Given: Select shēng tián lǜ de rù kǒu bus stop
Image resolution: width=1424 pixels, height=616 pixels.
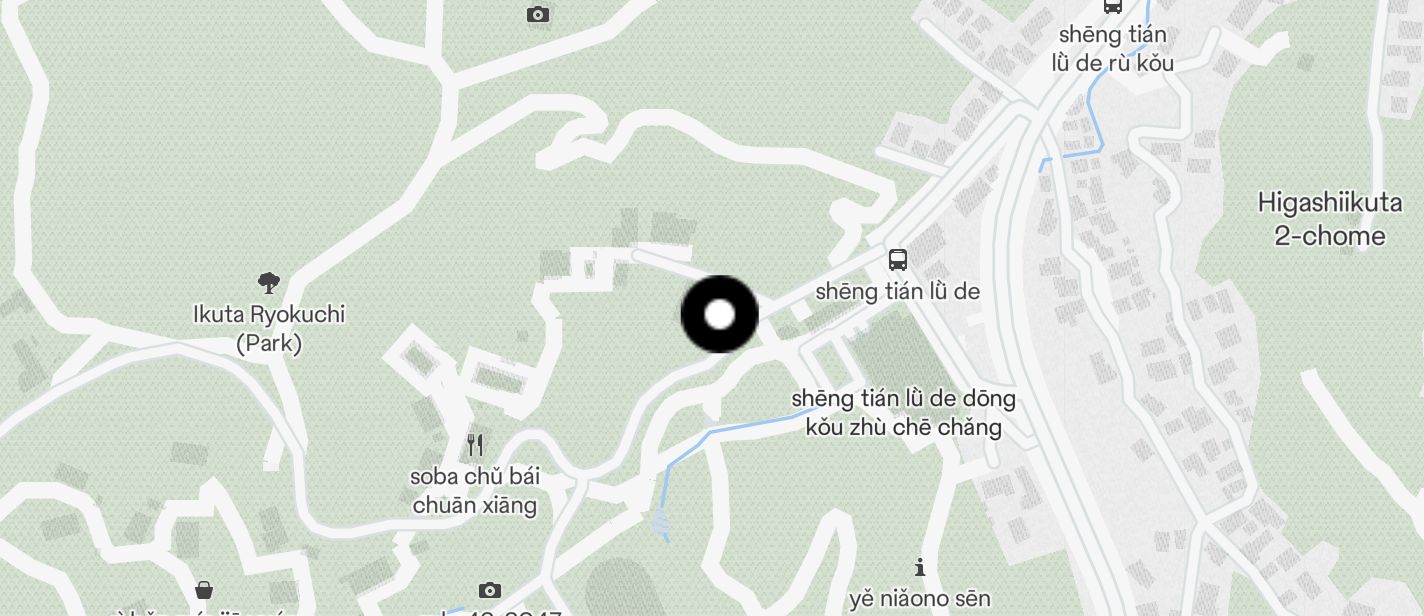Looking at the screenshot, I should coord(1112,8).
